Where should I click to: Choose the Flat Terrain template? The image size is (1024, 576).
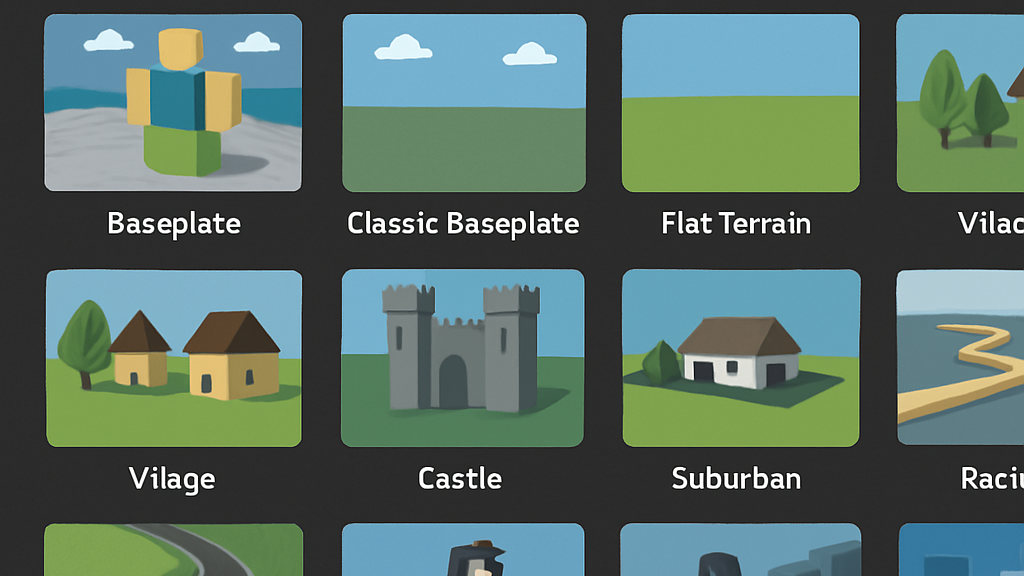click(x=740, y=103)
